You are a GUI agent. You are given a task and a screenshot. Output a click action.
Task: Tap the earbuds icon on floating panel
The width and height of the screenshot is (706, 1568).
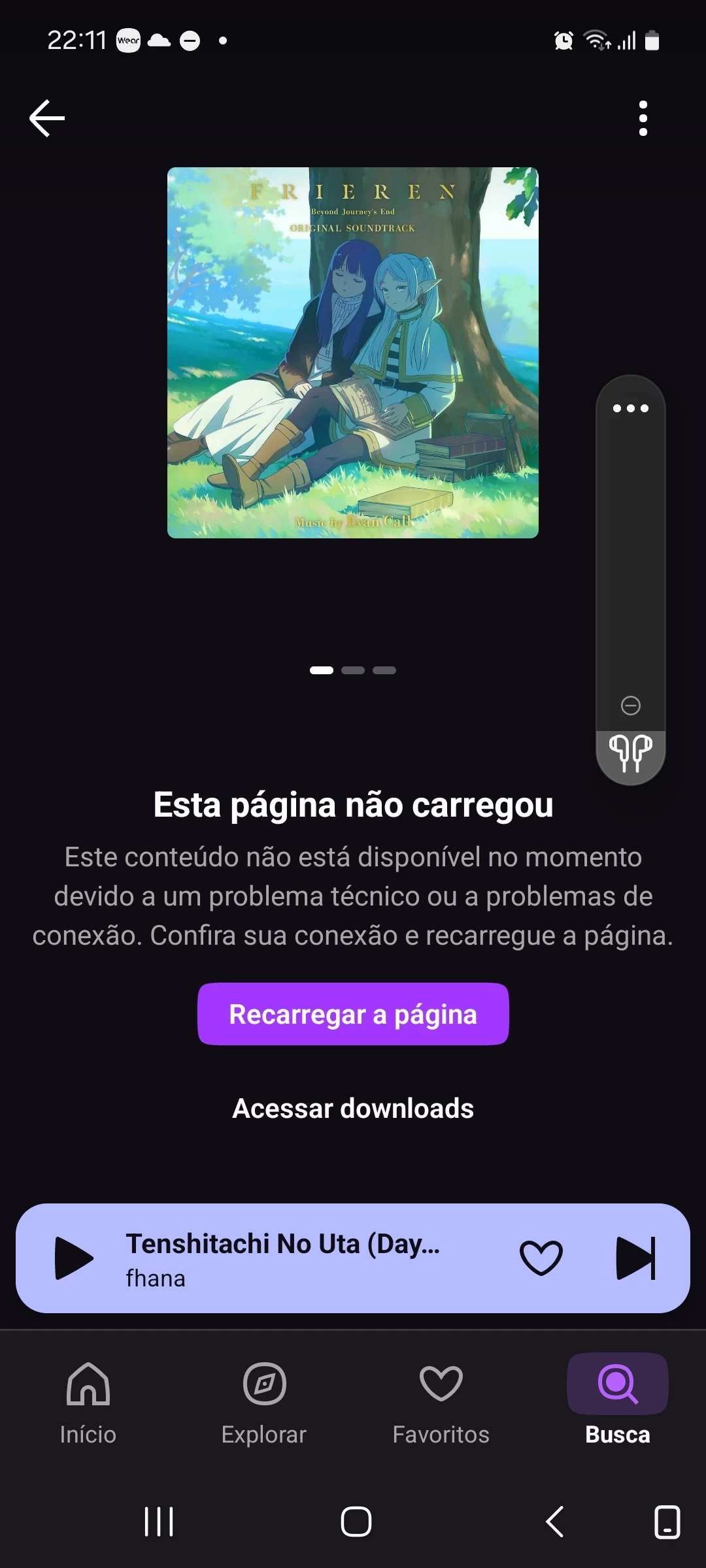pos(631,753)
